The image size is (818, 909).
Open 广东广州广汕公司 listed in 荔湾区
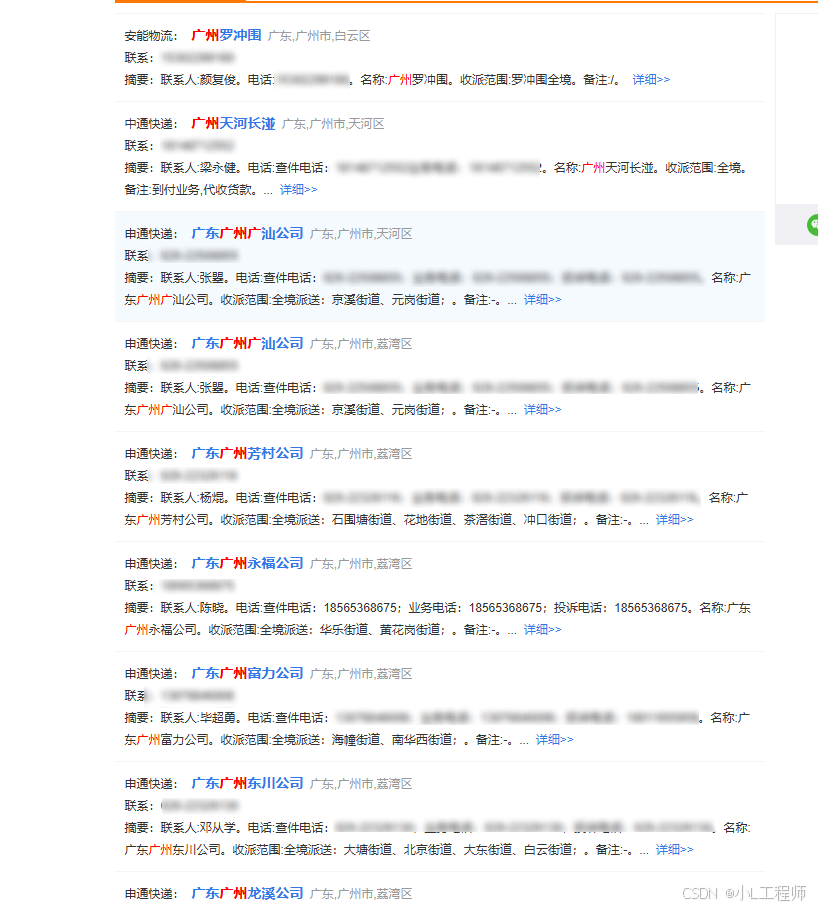coord(247,344)
